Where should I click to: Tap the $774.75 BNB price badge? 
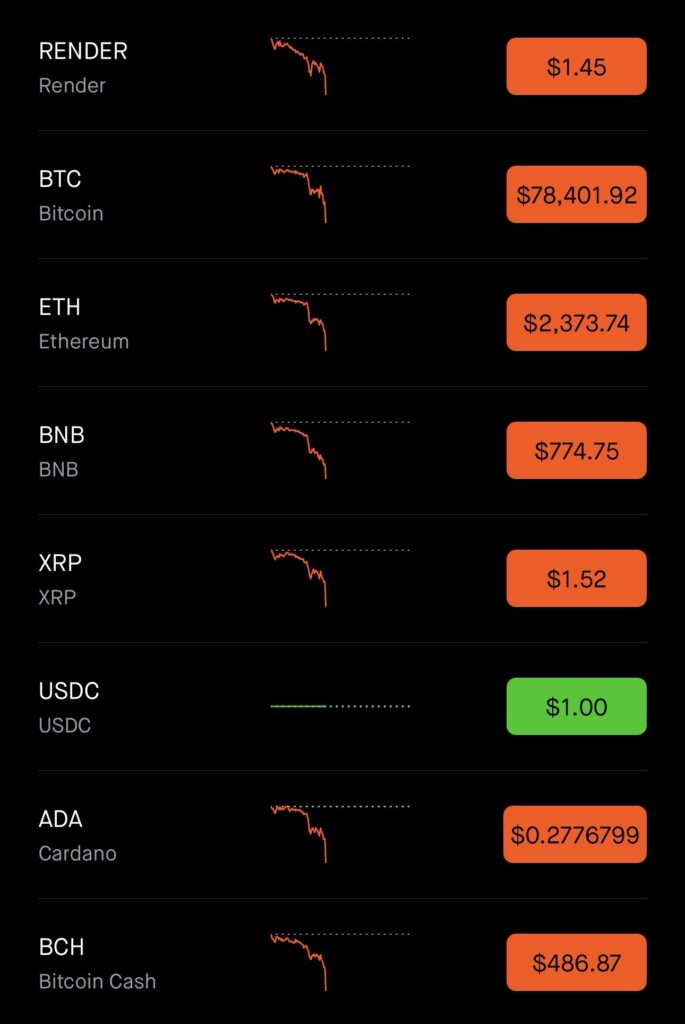coord(576,451)
